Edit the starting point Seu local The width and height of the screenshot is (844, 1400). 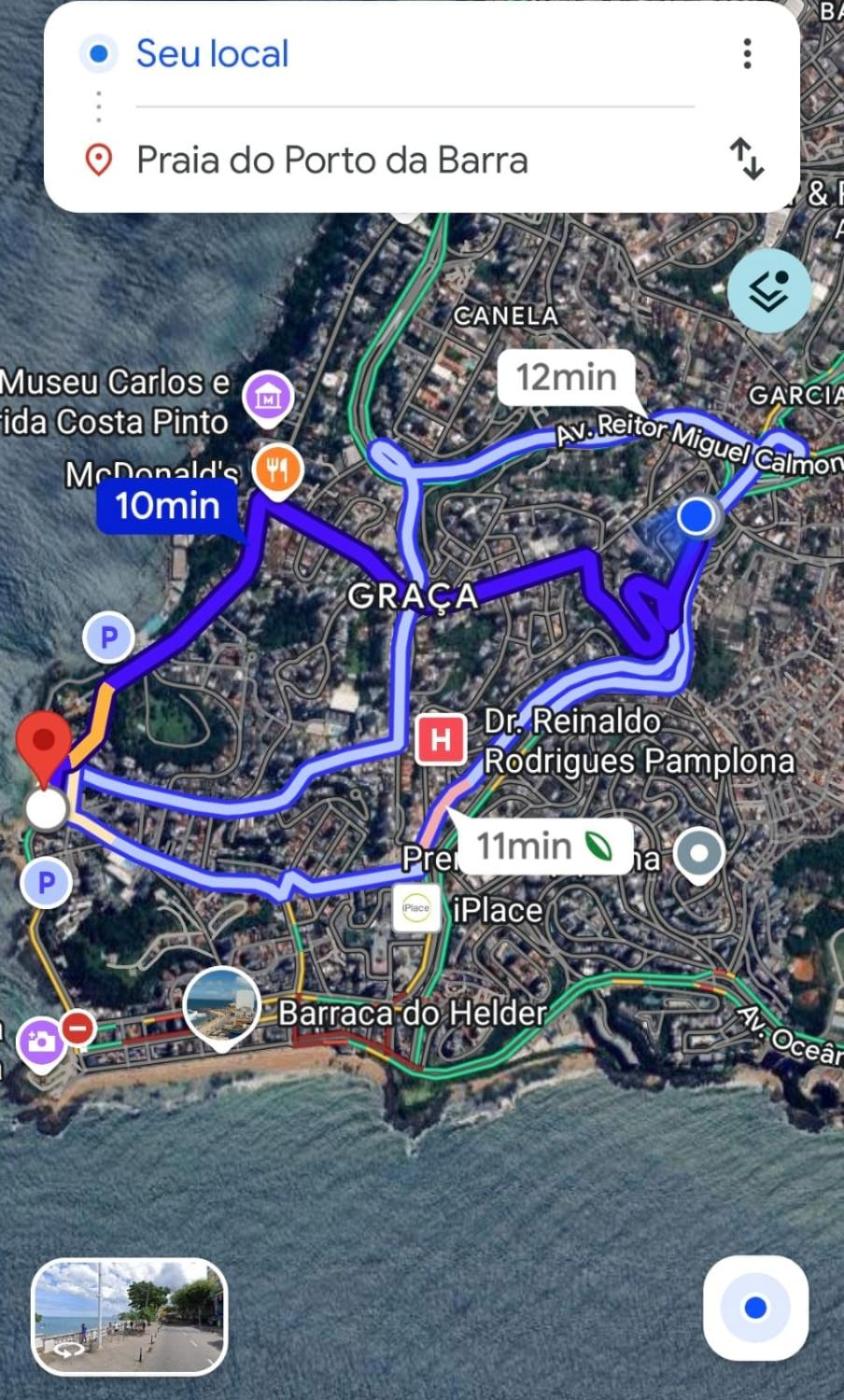[x=213, y=53]
